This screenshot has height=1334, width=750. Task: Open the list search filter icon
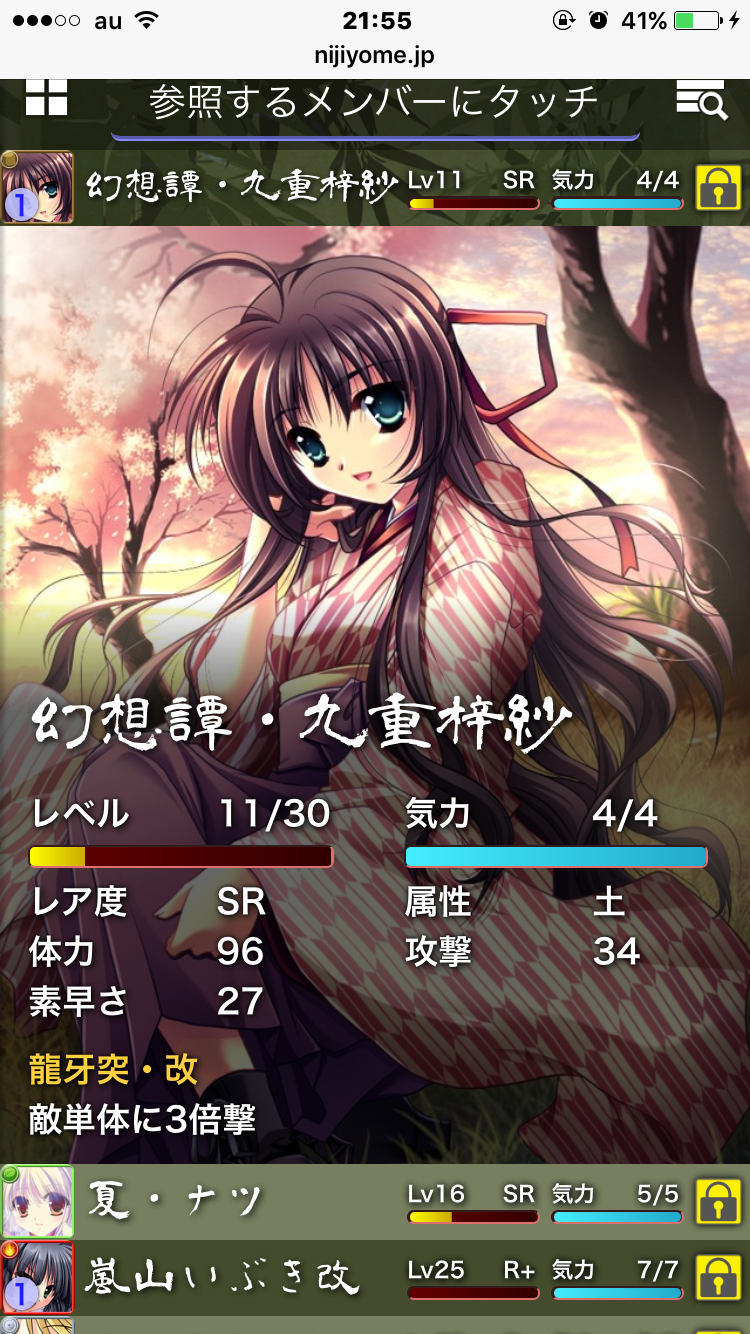(701, 99)
